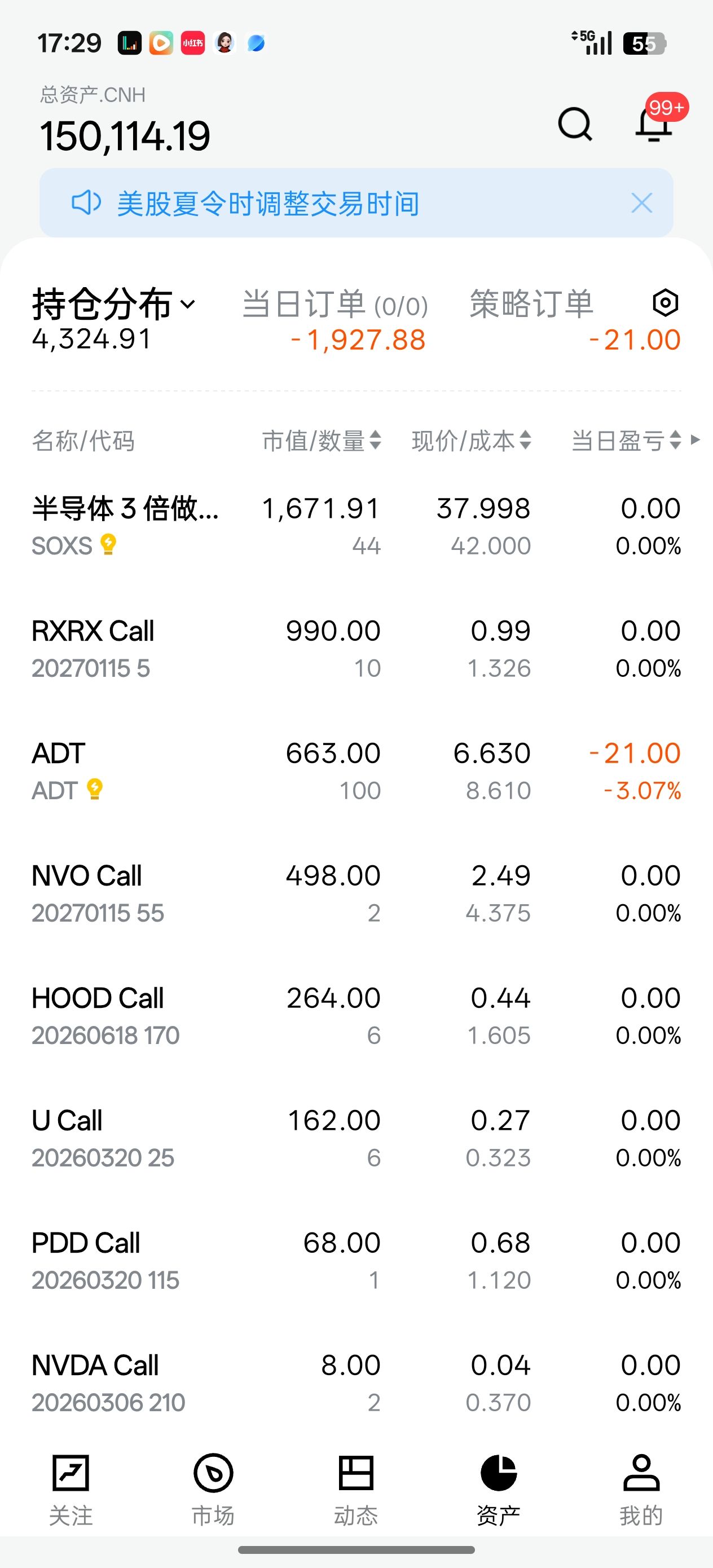Open the notifications bell

click(x=653, y=124)
